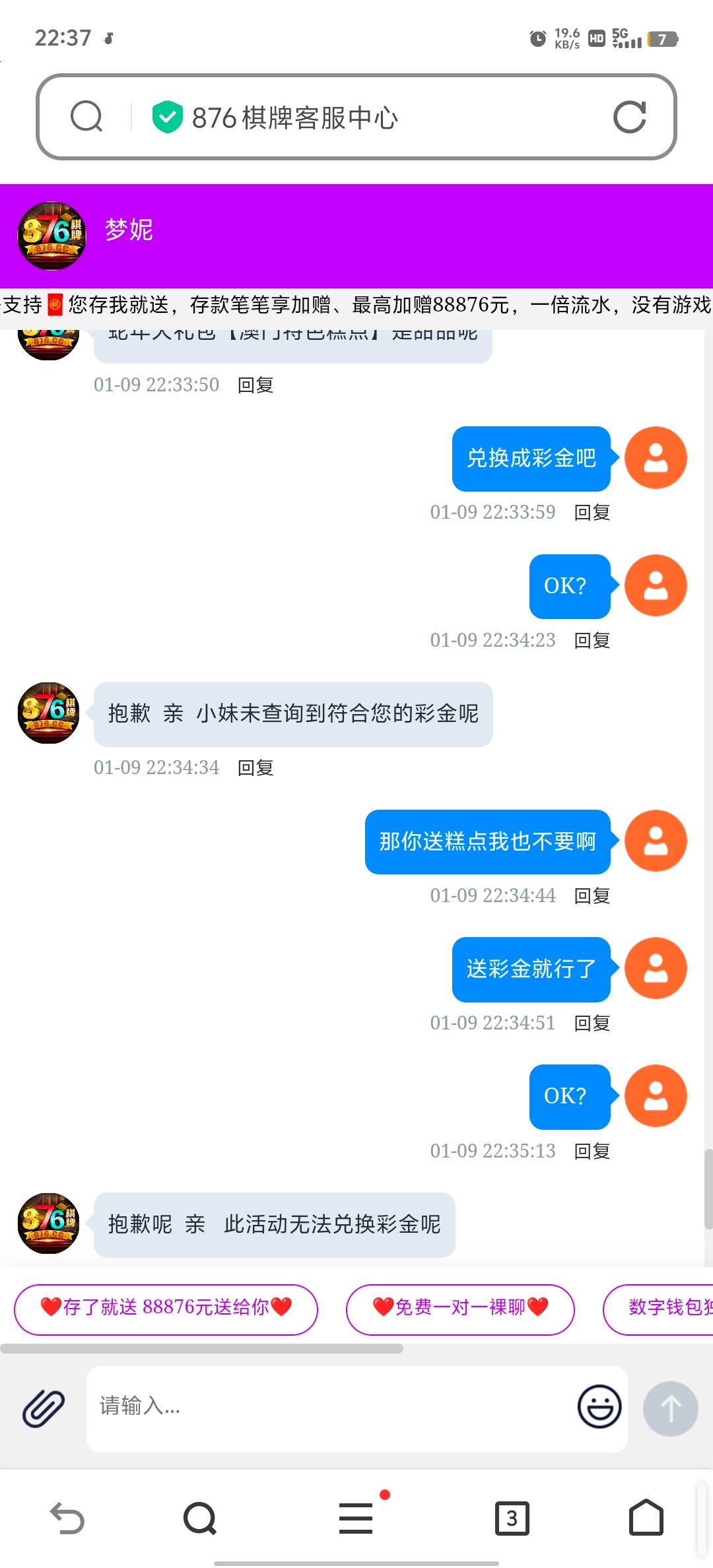Reply to the message sent at 22:33:50
This screenshot has height=1568, width=713.
[x=255, y=385]
